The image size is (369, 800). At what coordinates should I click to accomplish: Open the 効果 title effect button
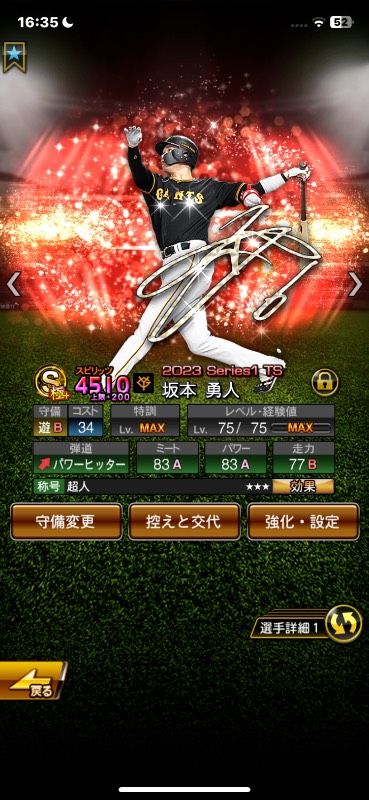coord(303,486)
